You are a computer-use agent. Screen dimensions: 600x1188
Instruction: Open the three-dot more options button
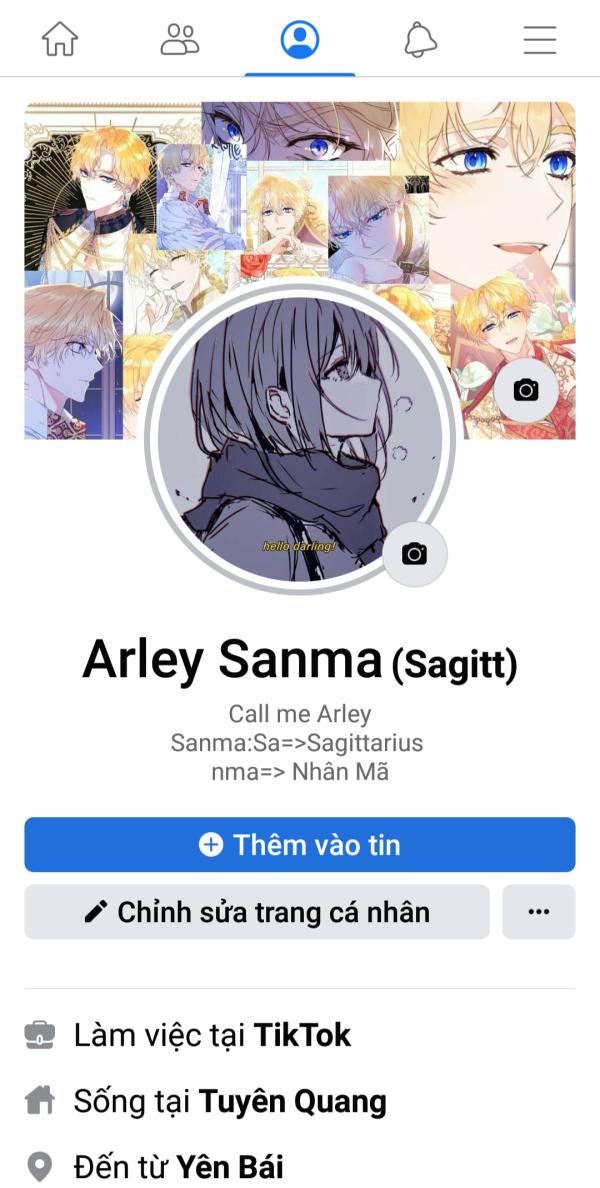point(539,911)
